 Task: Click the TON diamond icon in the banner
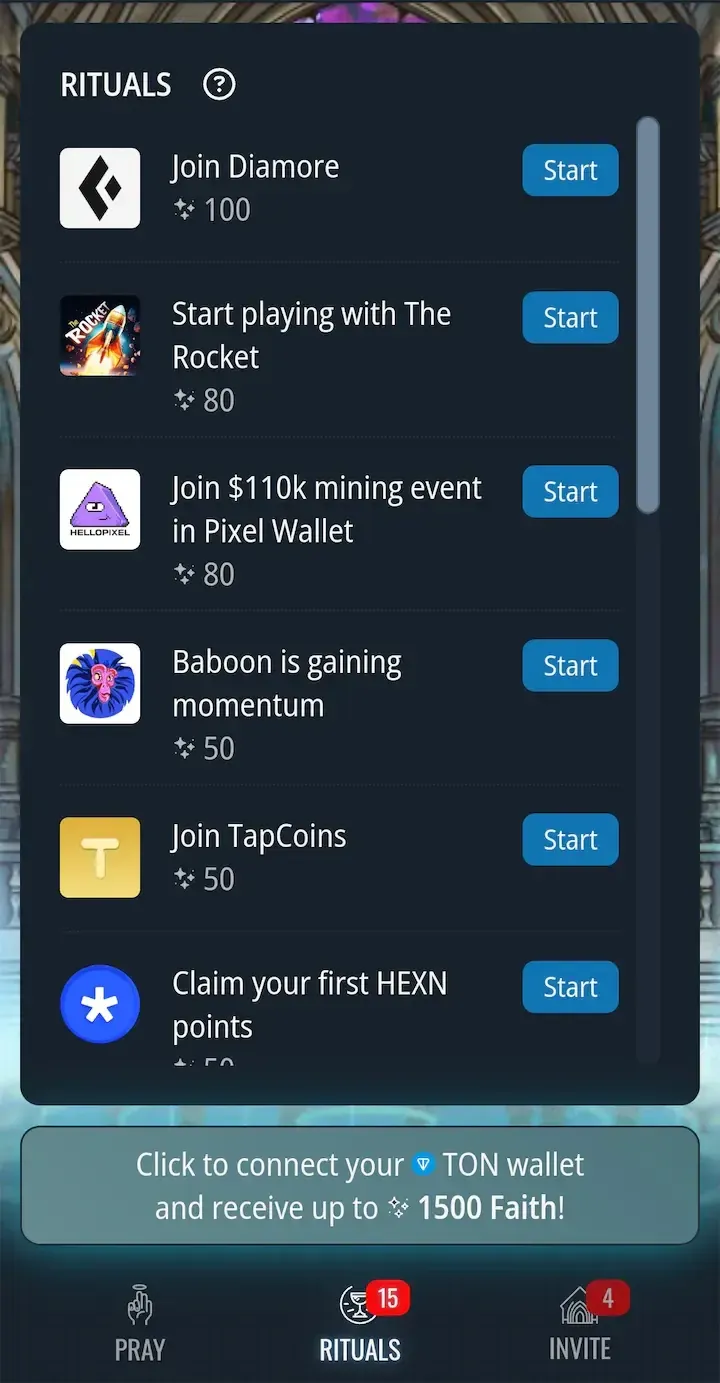pos(425,1164)
